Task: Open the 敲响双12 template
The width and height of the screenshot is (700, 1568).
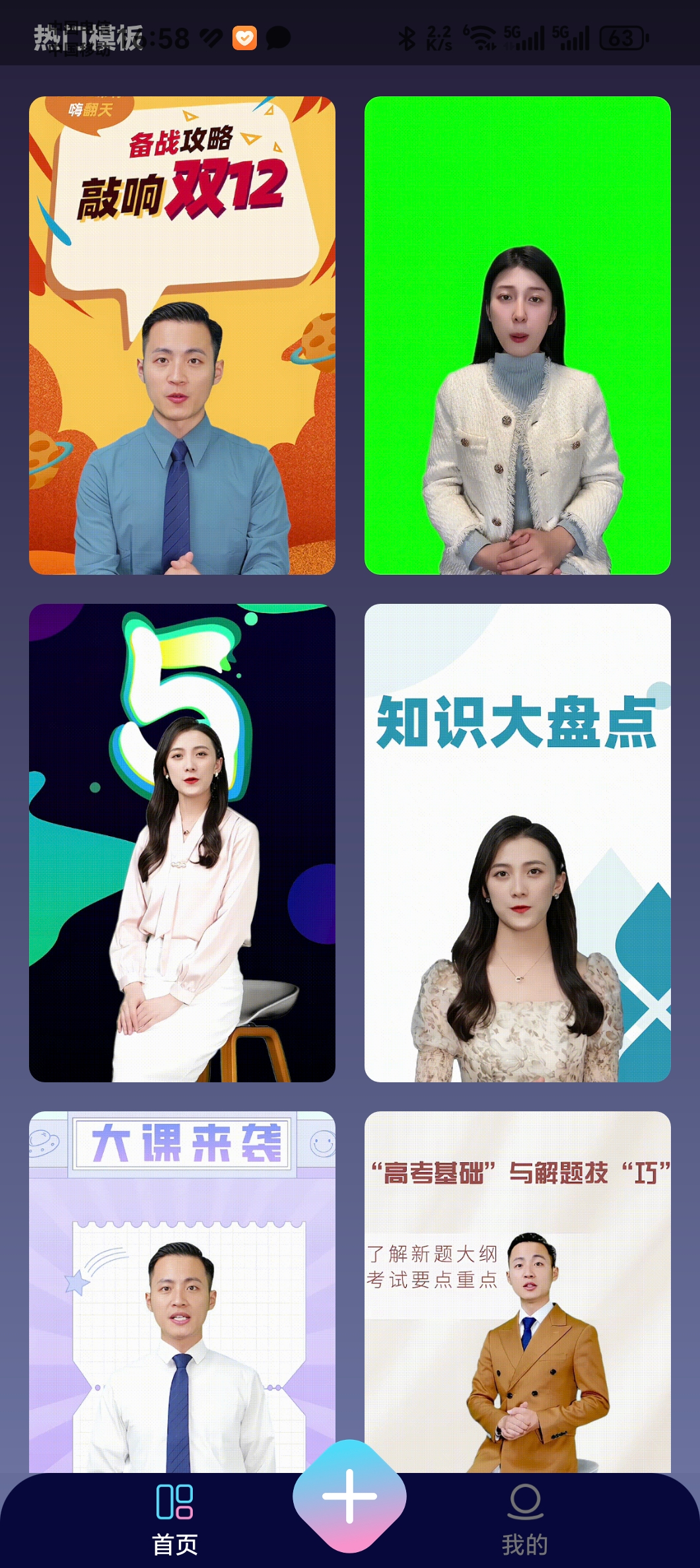Action: (x=182, y=335)
